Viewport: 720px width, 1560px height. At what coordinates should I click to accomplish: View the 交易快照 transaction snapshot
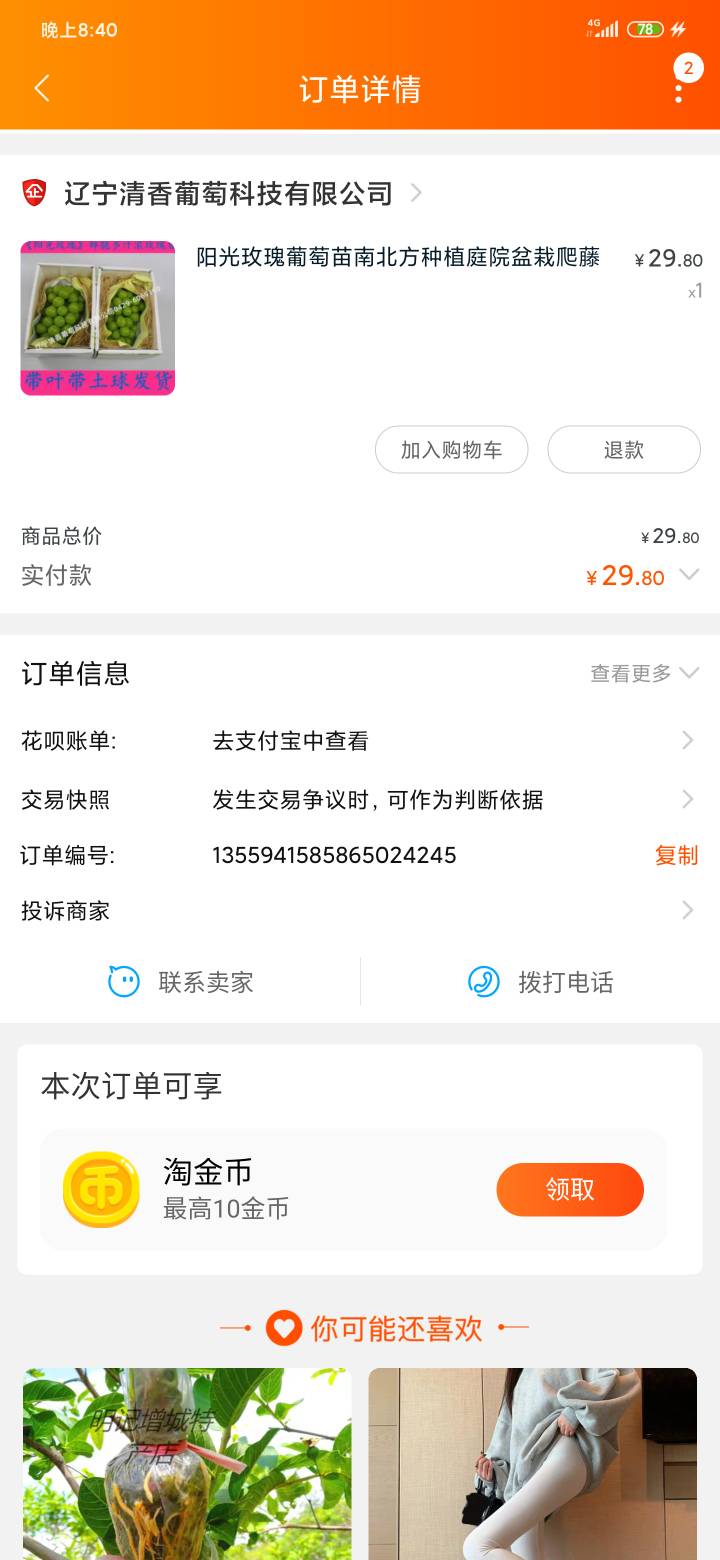tap(360, 799)
